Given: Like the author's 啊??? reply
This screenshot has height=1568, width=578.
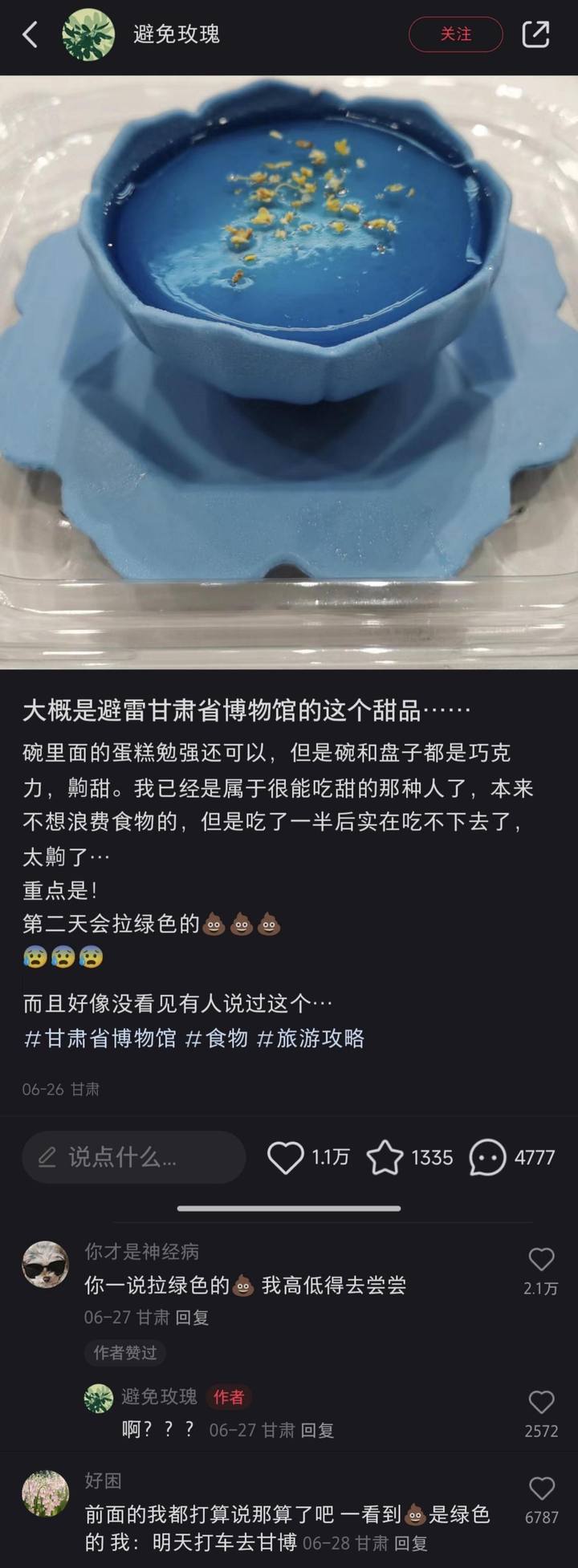Looking at the screenshot, I should pos(541,1402).
